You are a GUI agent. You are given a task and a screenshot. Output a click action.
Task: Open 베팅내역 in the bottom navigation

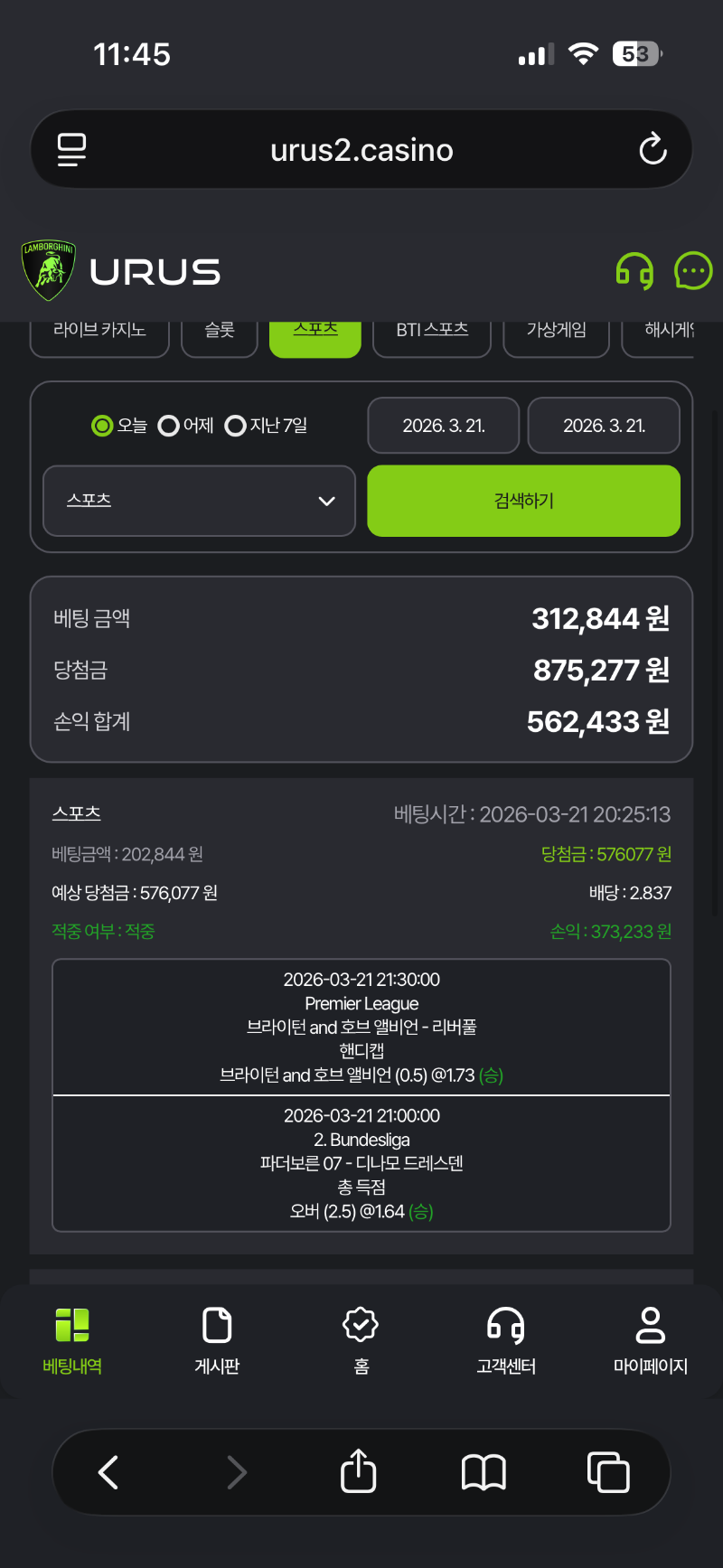click(72, 1340)
